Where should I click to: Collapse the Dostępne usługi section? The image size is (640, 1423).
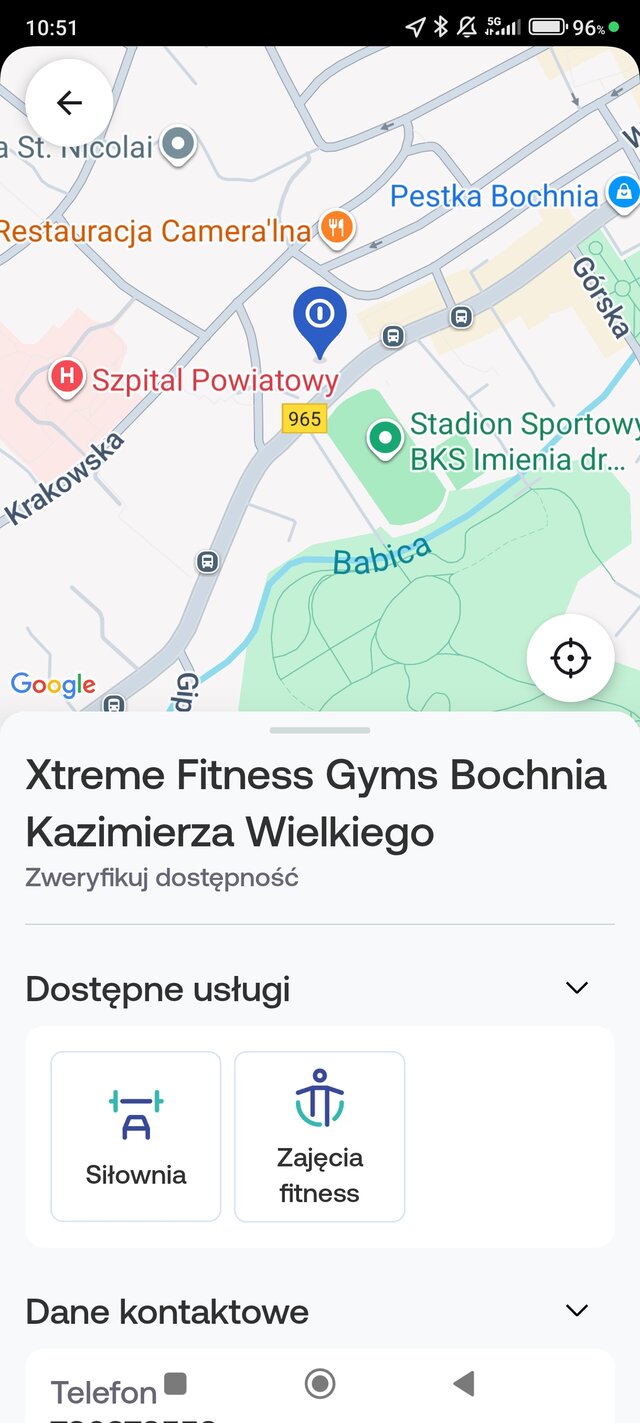click(576, 988)
